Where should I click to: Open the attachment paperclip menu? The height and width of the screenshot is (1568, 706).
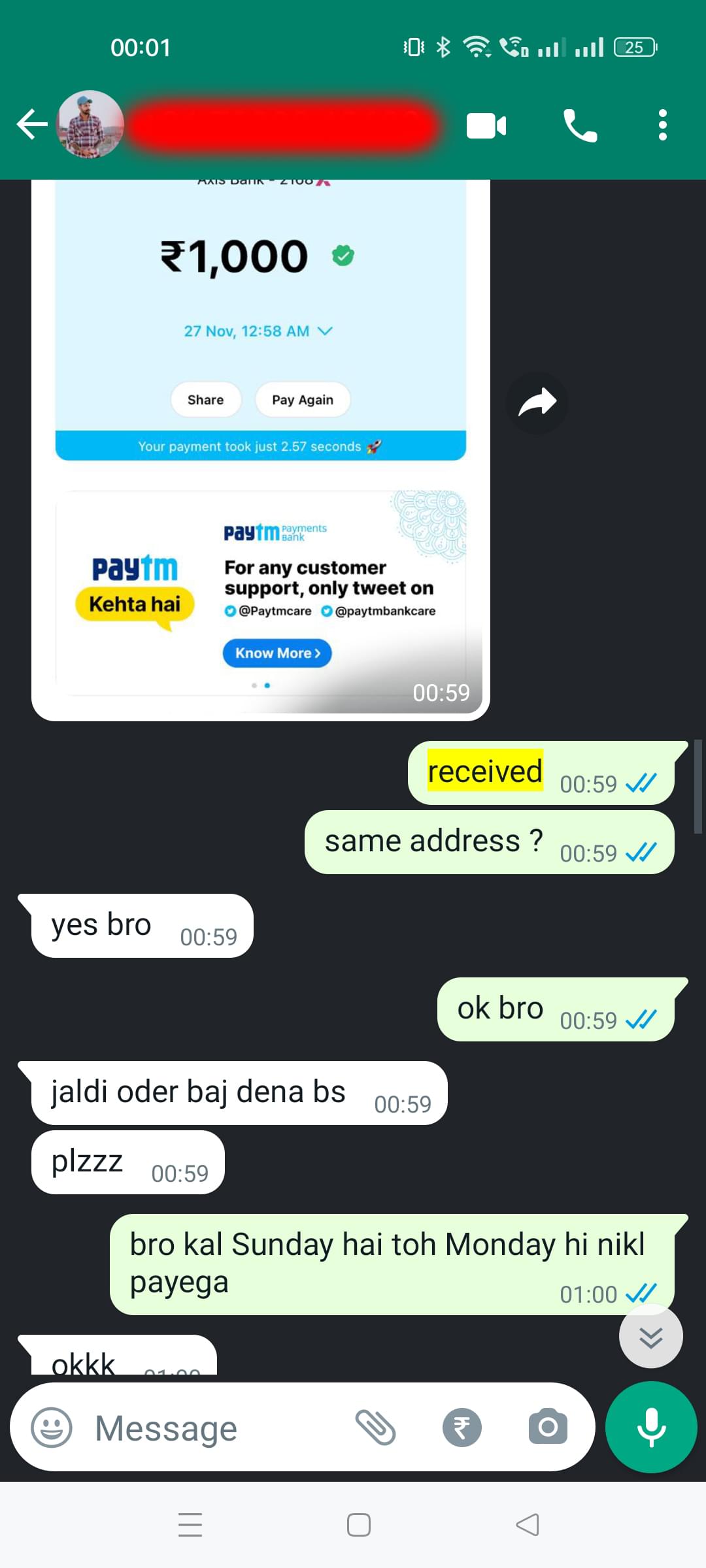pyautogui.click(x=375, y=1428)
